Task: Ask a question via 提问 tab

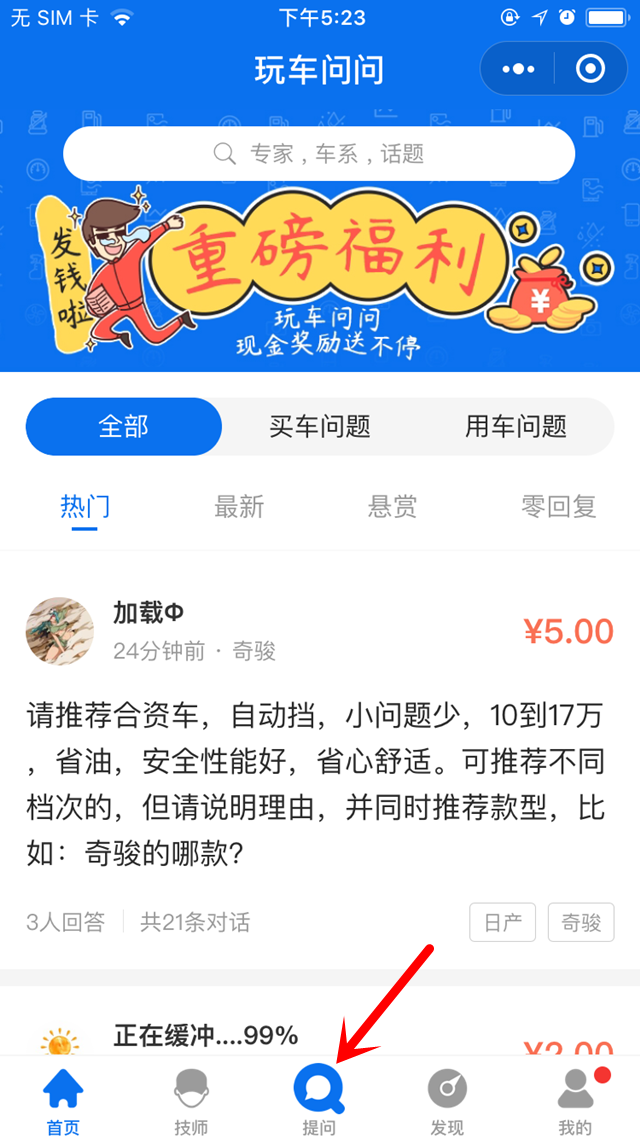Action: tap(319, 1100)
